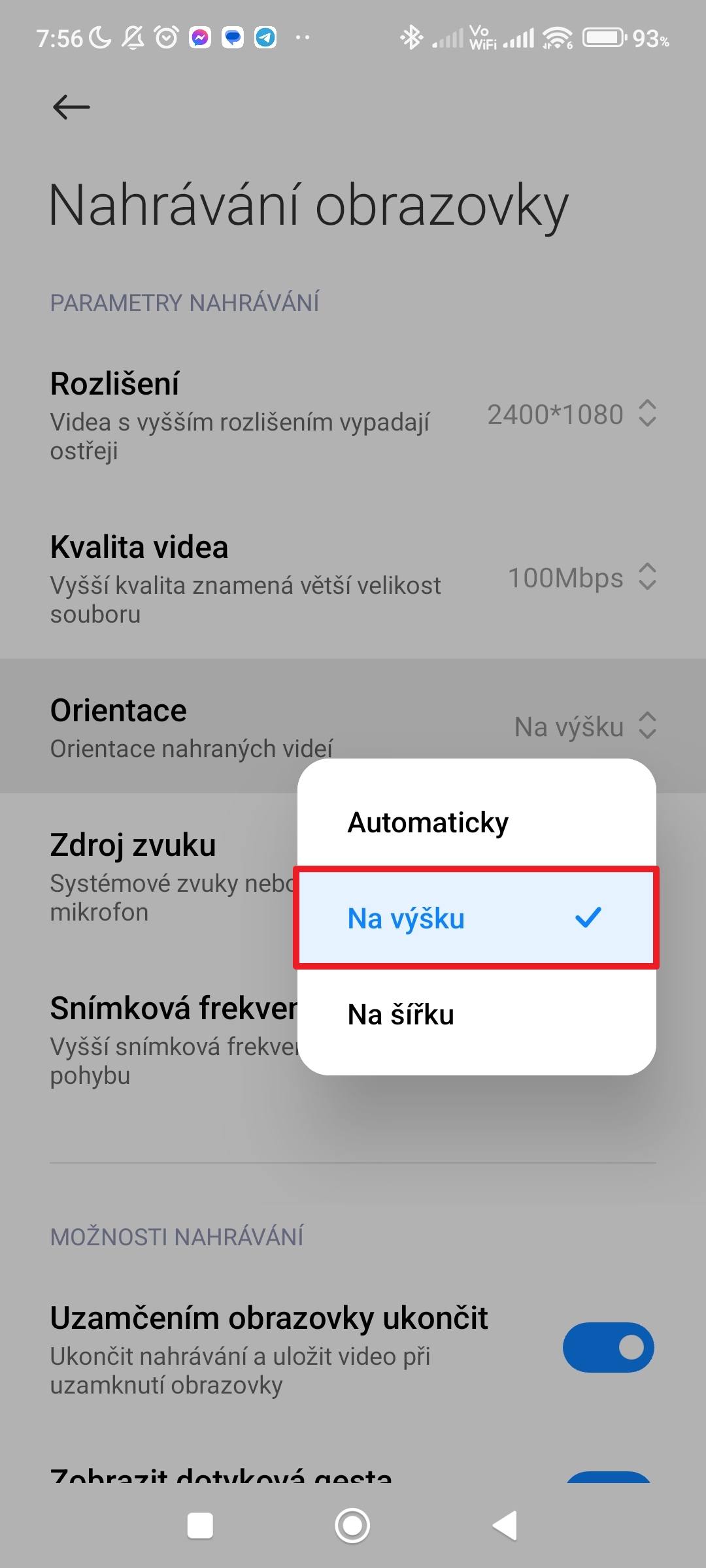This screenshot has width=706, height=1568.
Task: Change Kvalita videa bitrate setting
Action: [x=582, y=578]
